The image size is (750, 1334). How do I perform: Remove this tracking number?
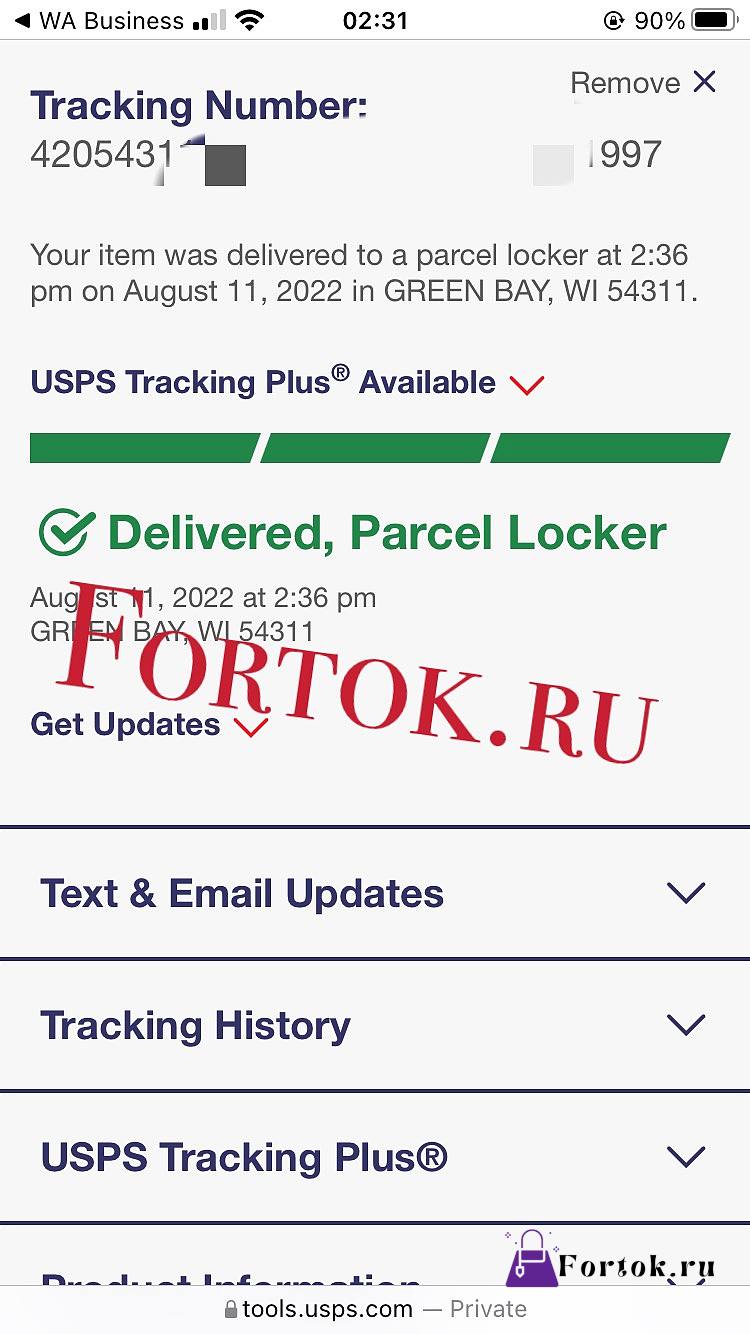coord(643,82)
